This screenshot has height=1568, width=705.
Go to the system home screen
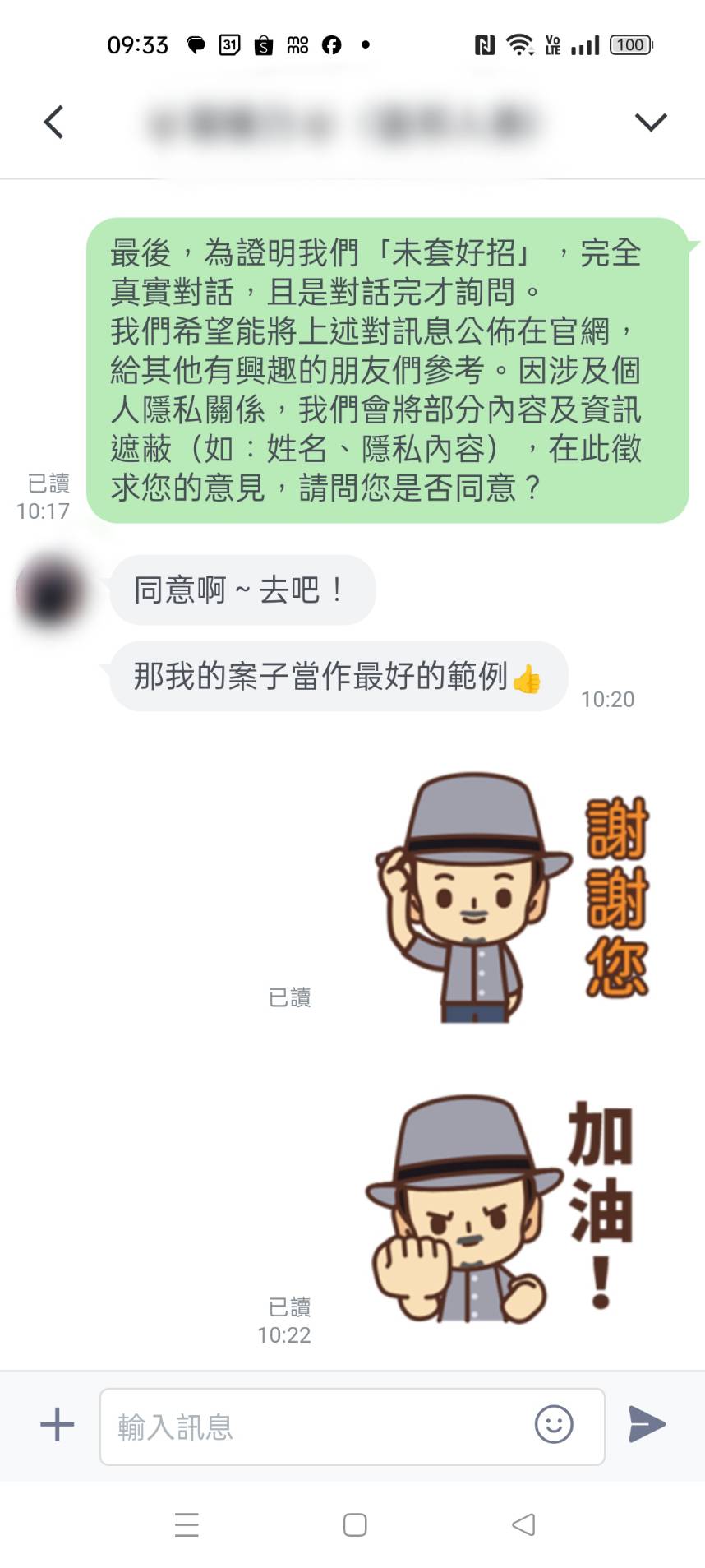pyautogui.click(x=354, y=1524)
